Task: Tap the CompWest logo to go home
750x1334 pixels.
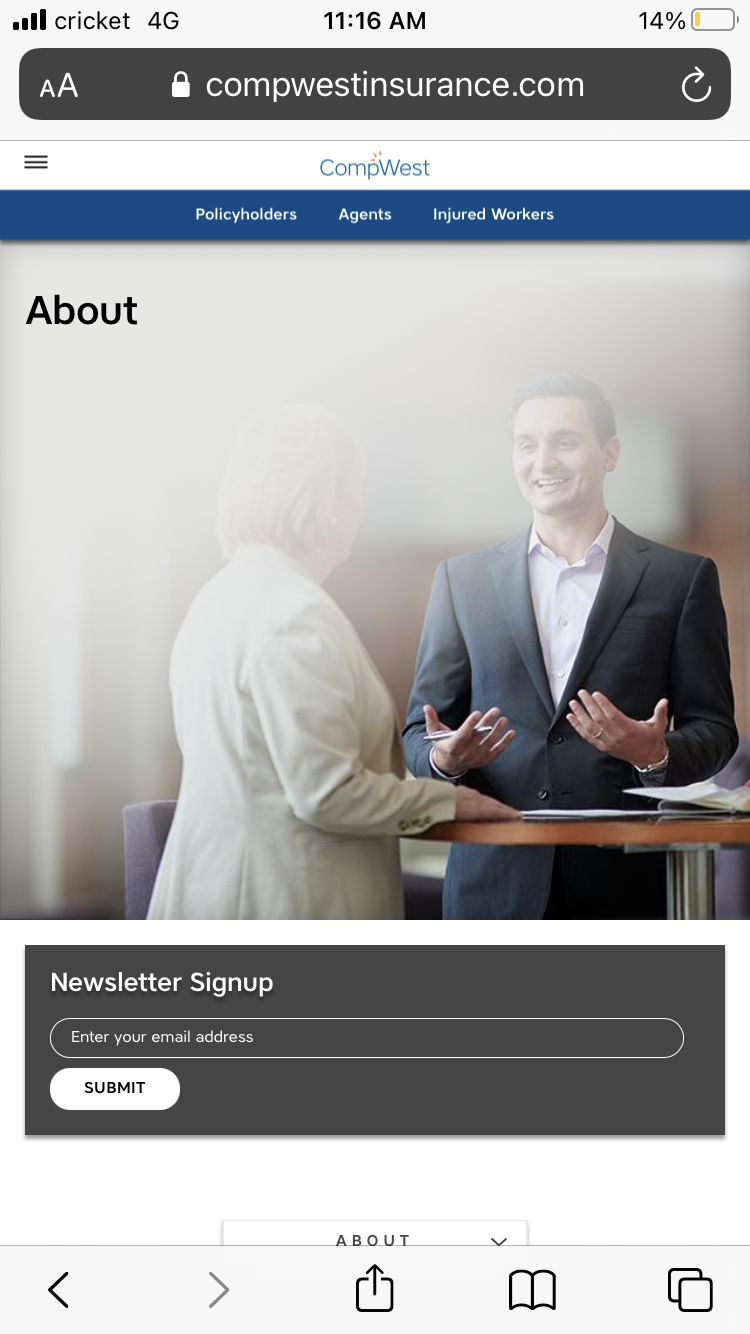Action: pyautogui.click(x=375, y=165)
